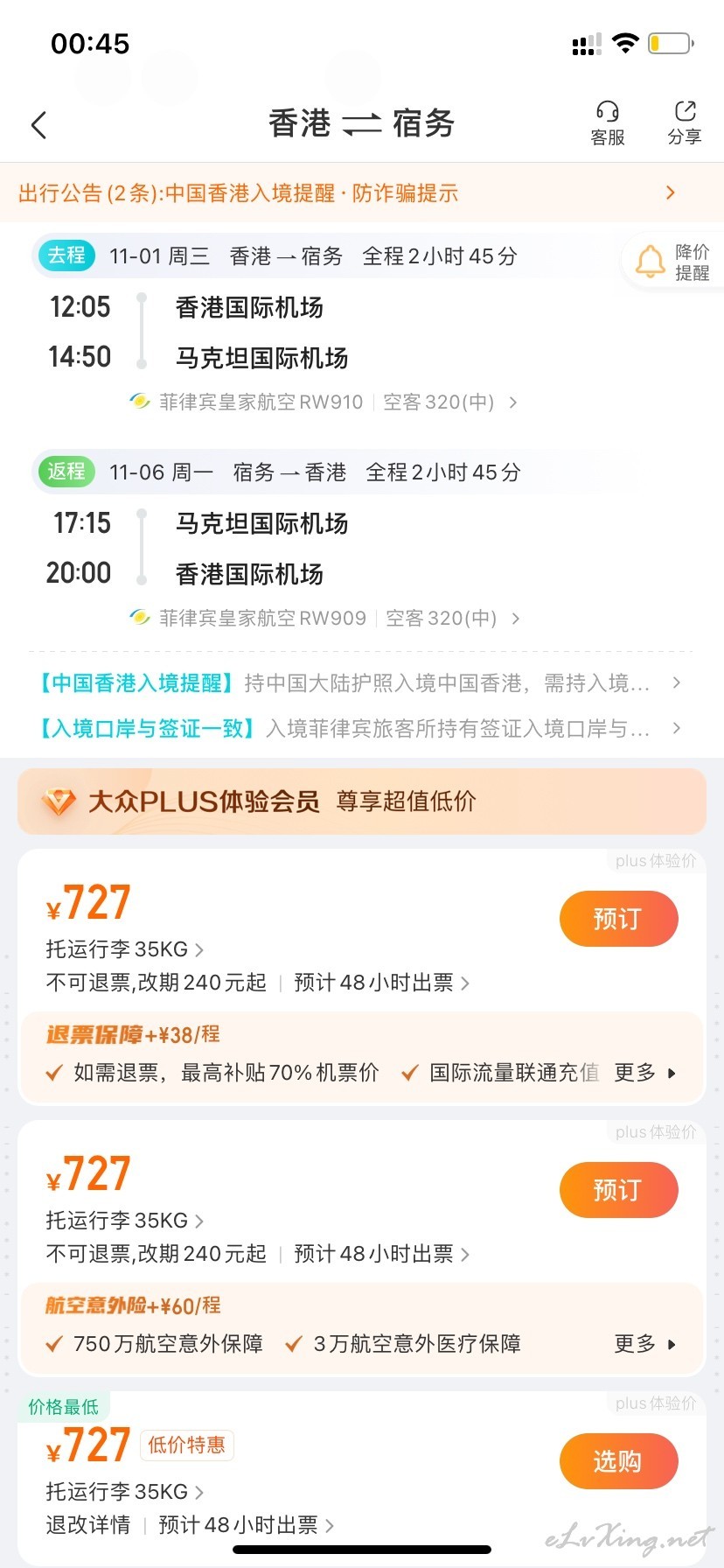Open the 出行公告 travel notice banner
This screenshot has width=724, height=1568.
[x=362, y=192]
